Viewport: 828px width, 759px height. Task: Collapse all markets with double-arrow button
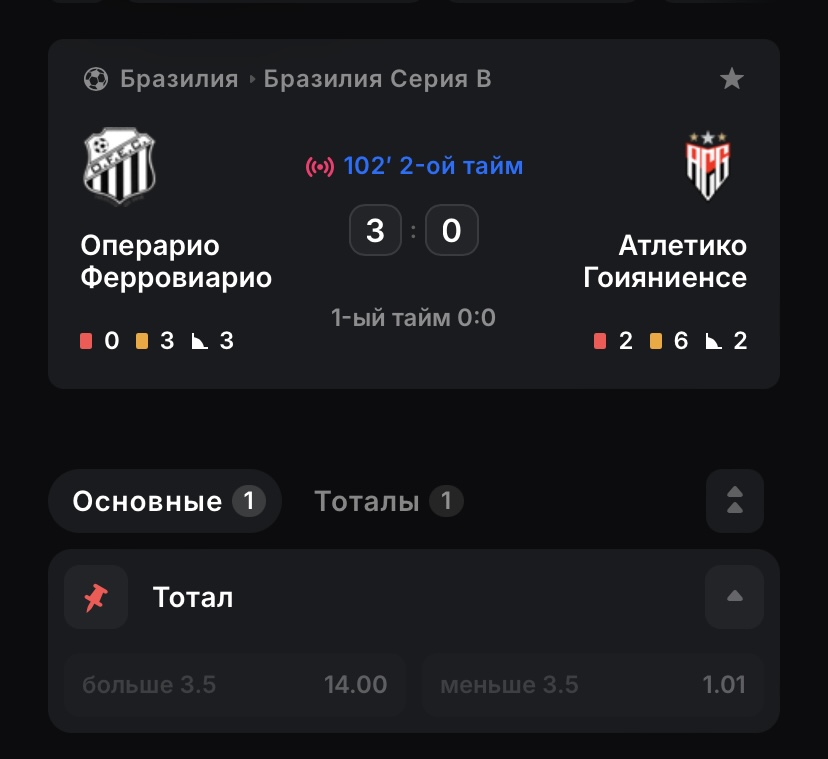pos(734,501)
